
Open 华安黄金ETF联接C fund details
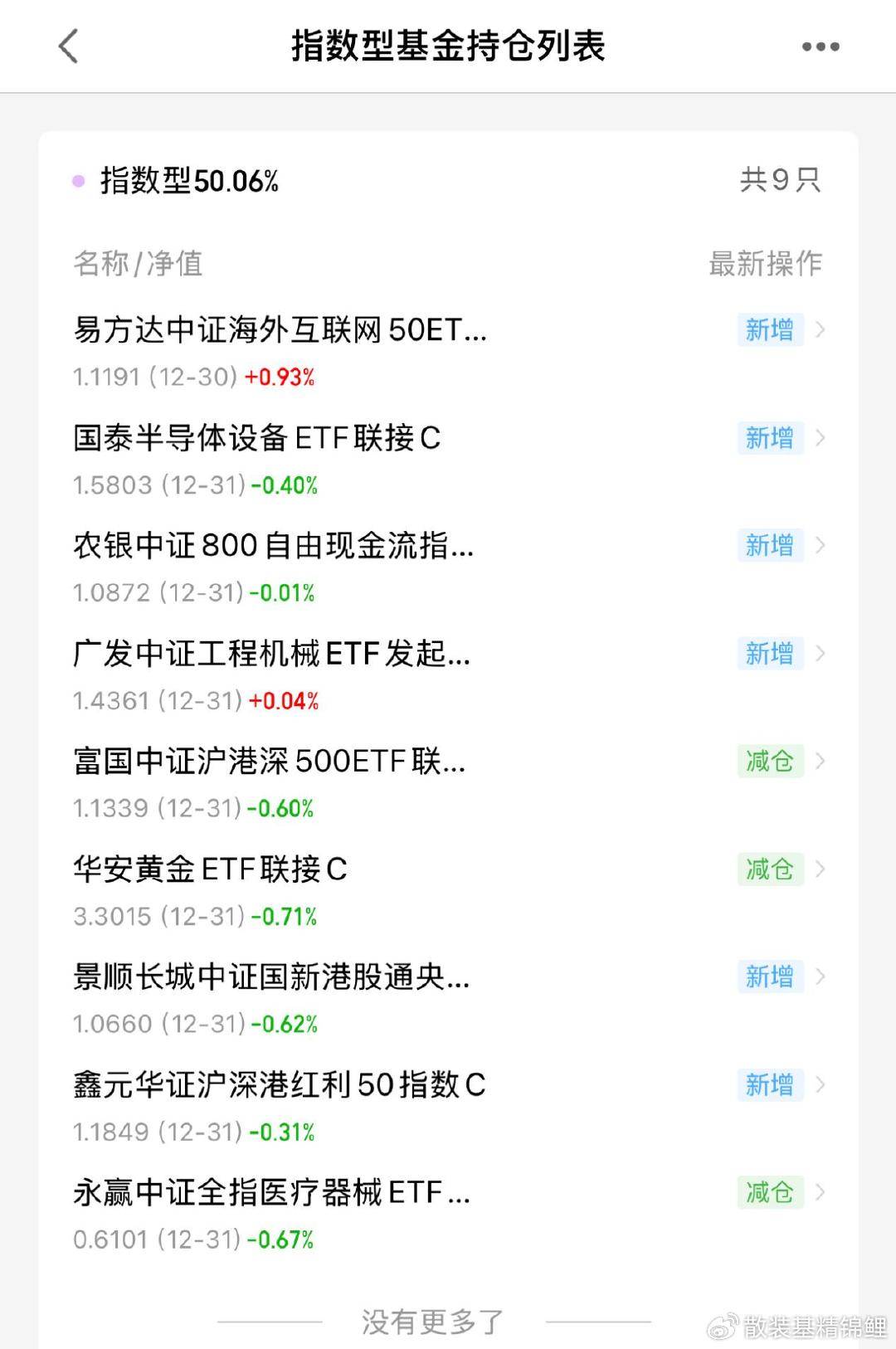tap(211, 870)
